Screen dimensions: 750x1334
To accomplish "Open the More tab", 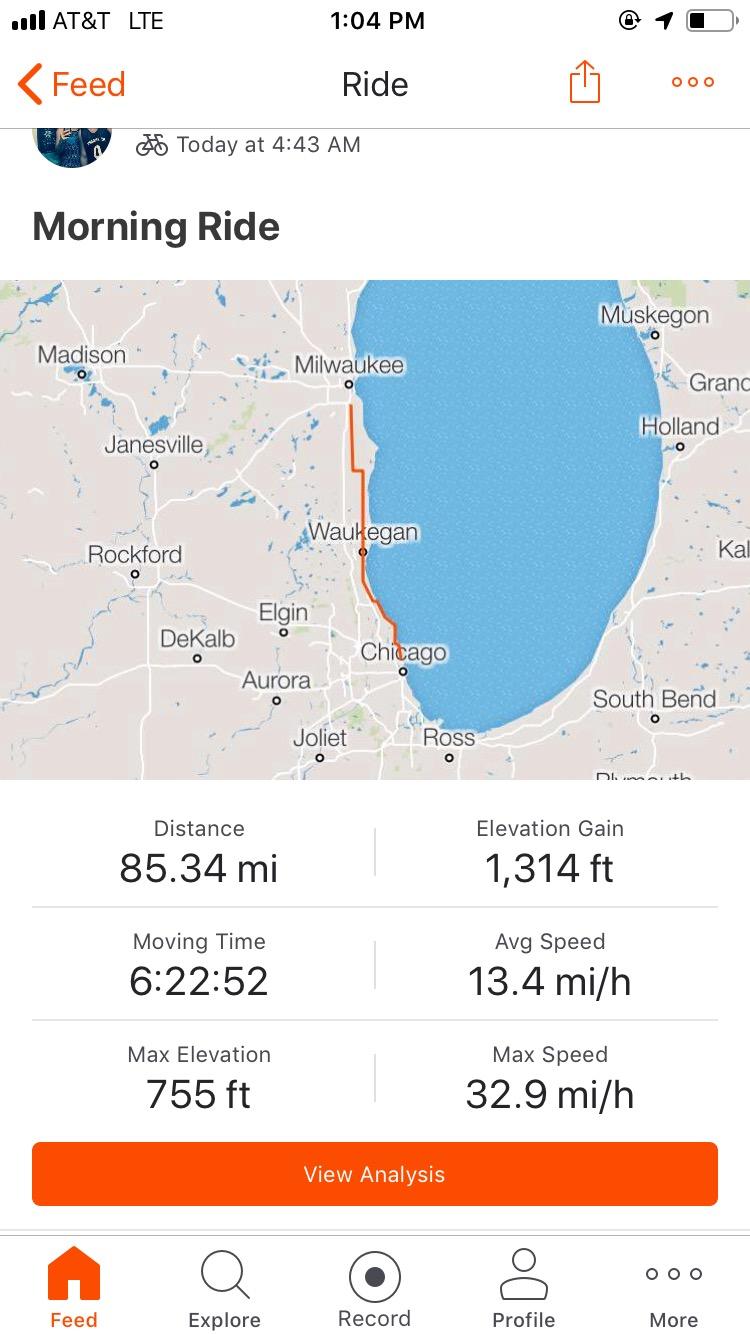I will click(x=674, y=1288).
